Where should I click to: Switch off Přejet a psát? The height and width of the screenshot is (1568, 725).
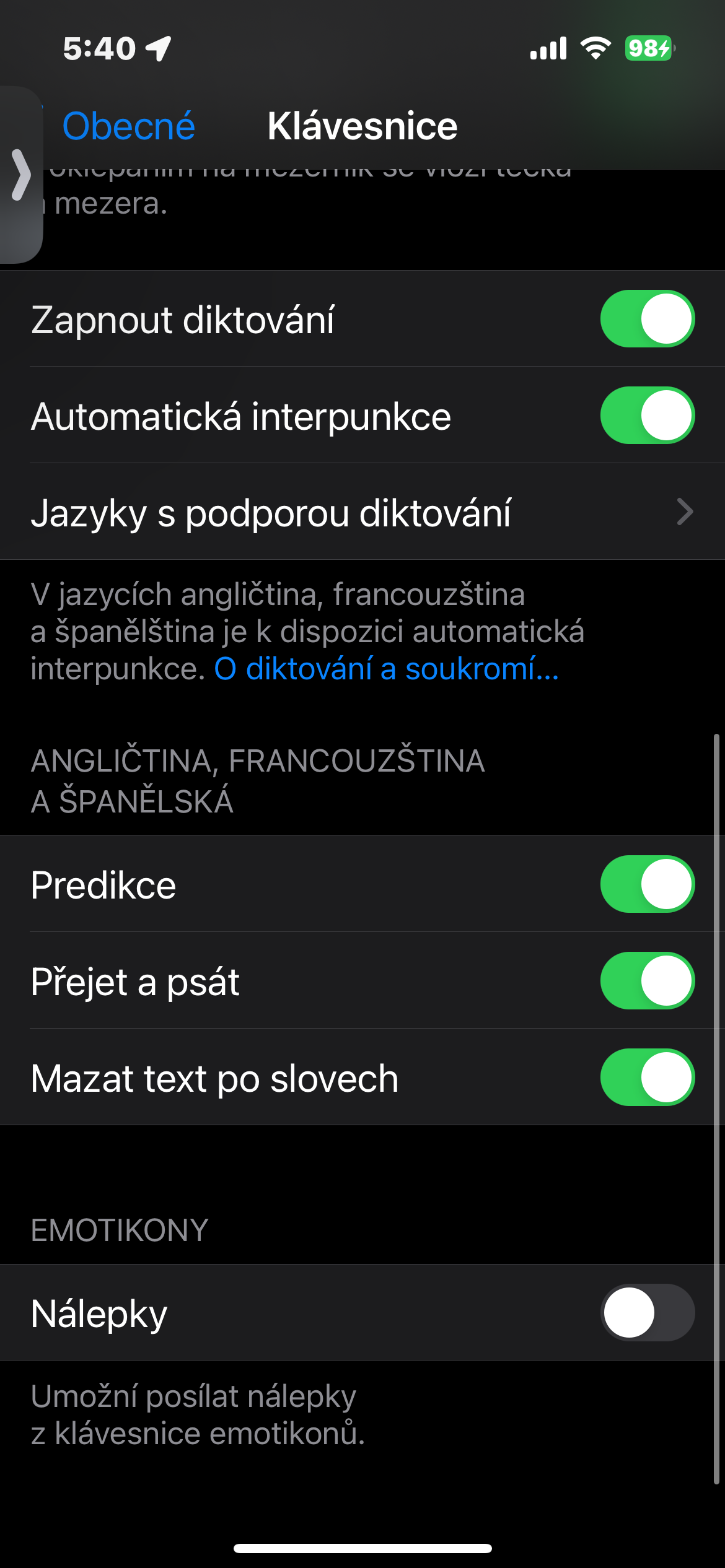pyautogui.click(x=647, y=981)
